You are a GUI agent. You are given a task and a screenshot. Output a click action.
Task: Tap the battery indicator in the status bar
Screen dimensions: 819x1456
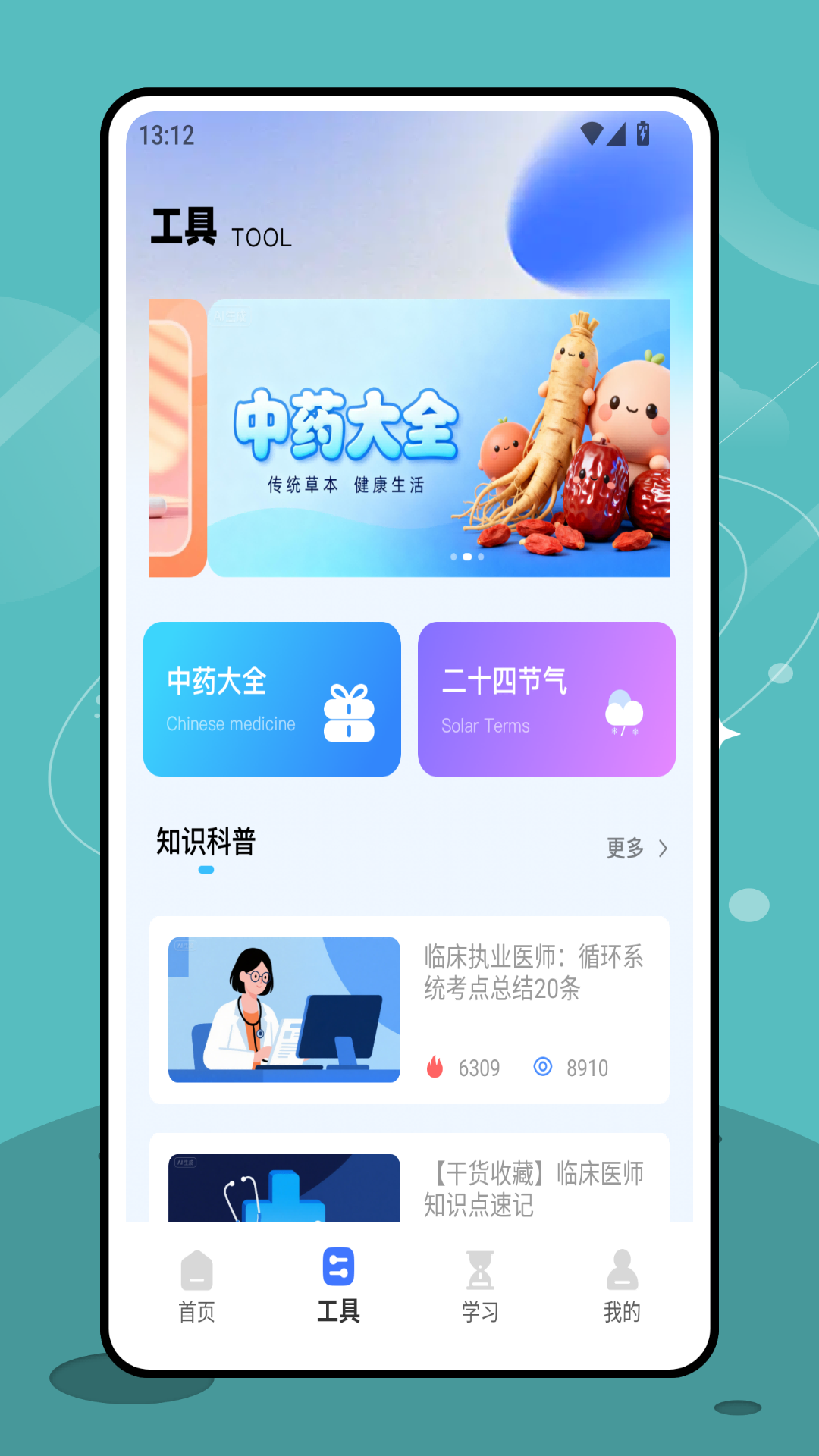click(643, 133)
